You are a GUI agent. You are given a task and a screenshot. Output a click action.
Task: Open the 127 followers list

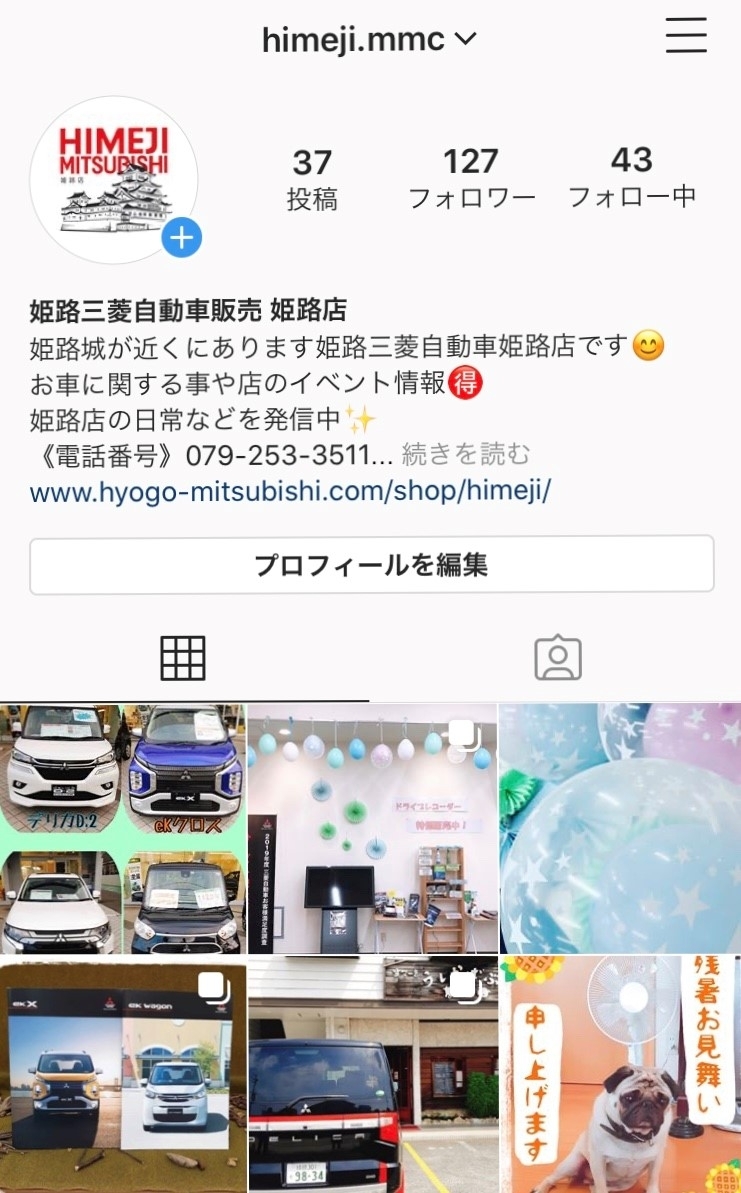472,179
